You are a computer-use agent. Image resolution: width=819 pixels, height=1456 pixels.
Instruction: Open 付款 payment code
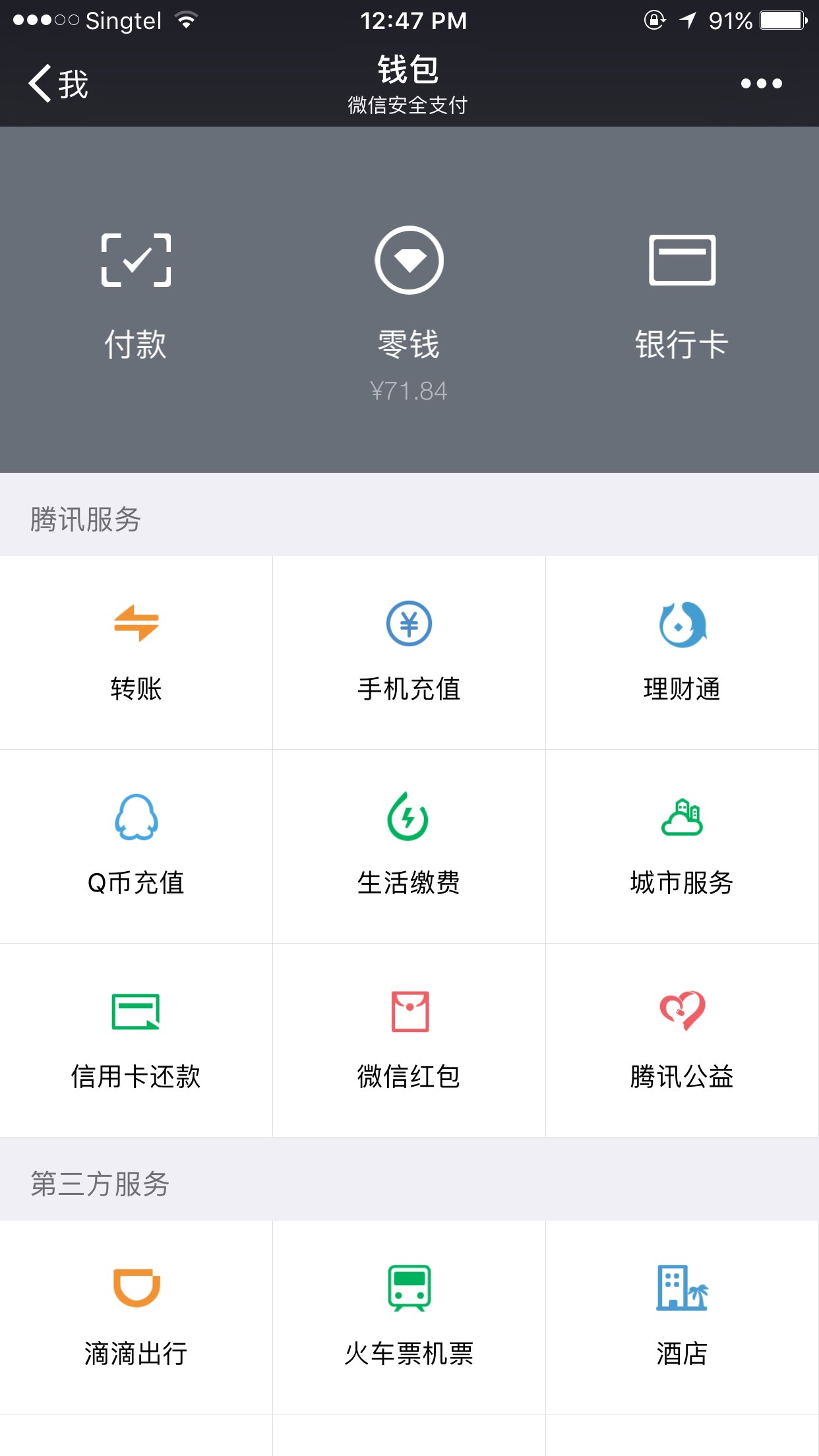[136, 297]
